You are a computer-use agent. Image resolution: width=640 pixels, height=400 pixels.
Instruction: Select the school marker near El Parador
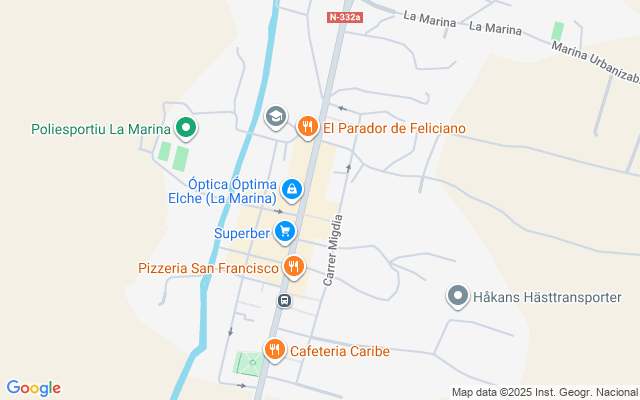tap(275, 117)
